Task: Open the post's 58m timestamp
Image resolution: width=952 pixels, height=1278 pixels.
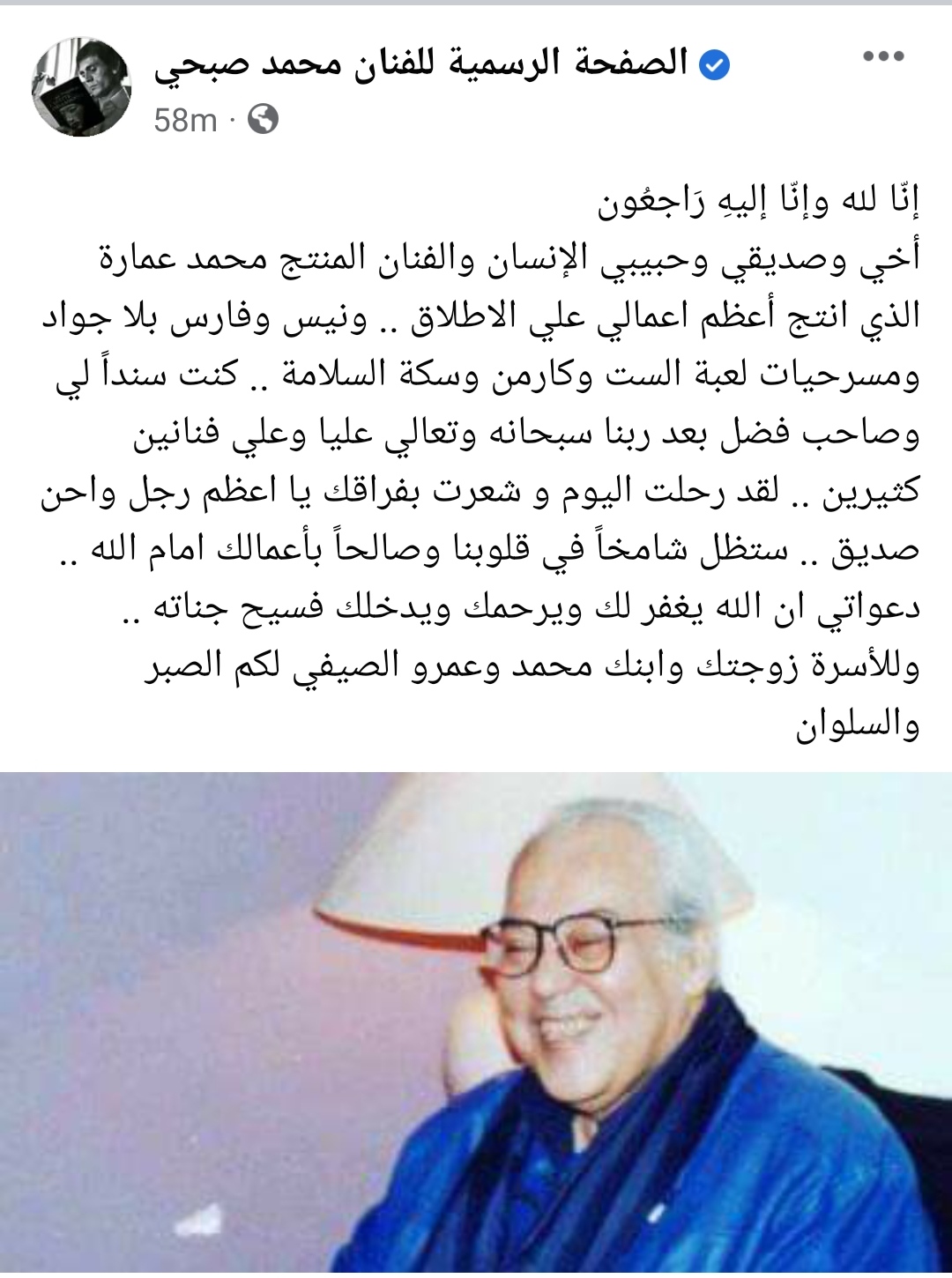Action: (185, 120)
